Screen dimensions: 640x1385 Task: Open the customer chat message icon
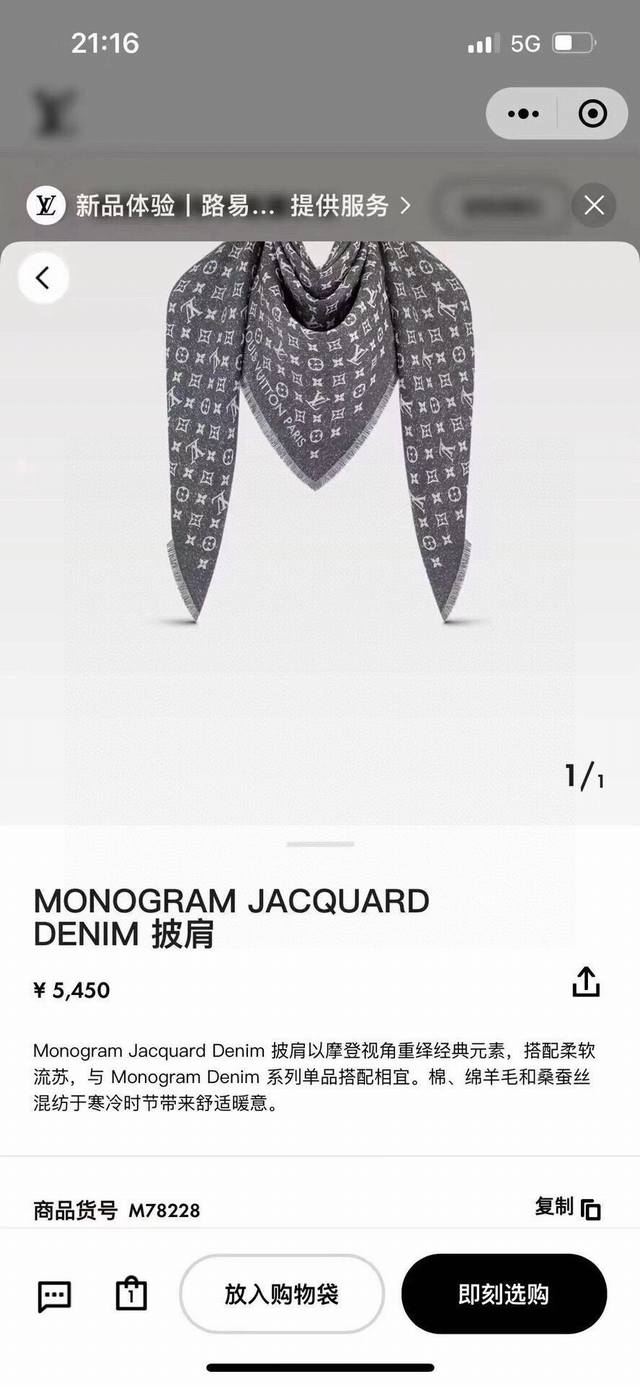54,1296
